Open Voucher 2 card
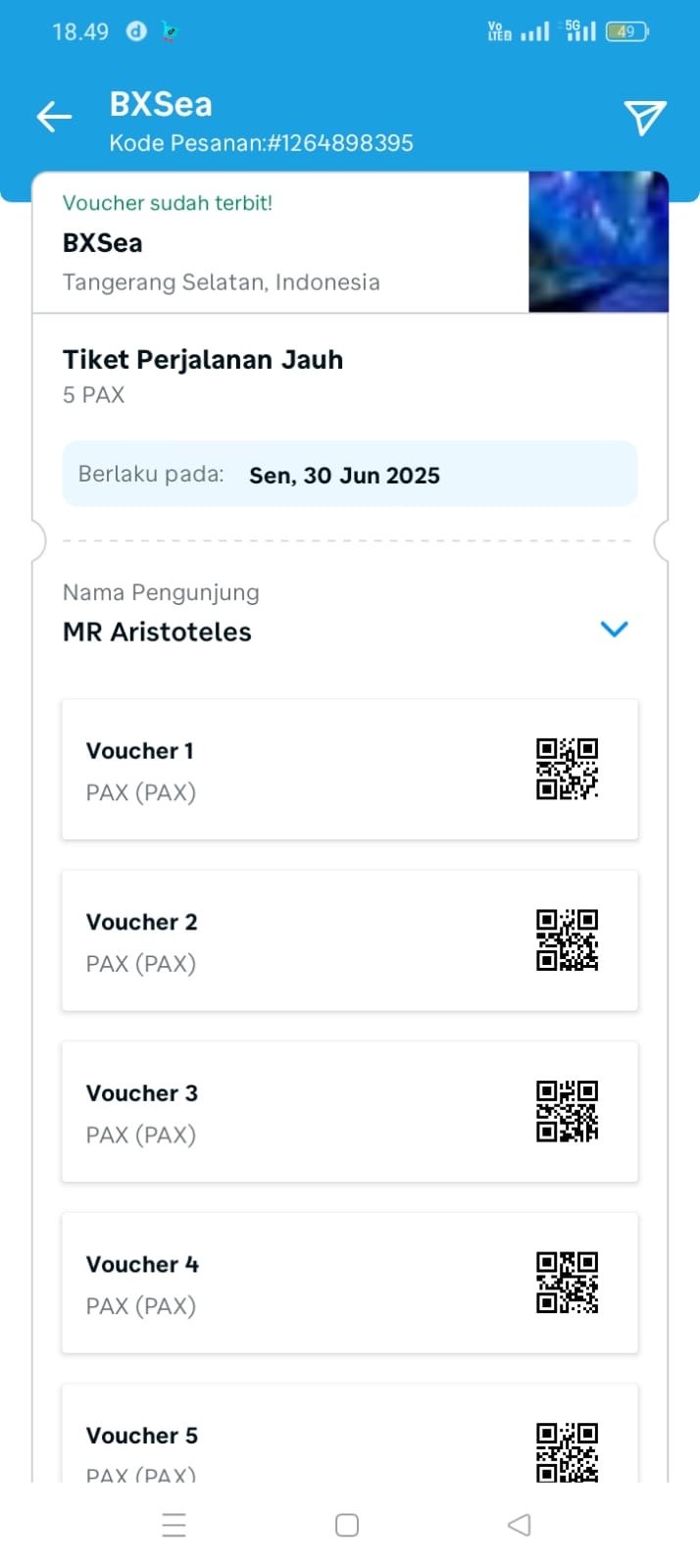 click(350, 940)
